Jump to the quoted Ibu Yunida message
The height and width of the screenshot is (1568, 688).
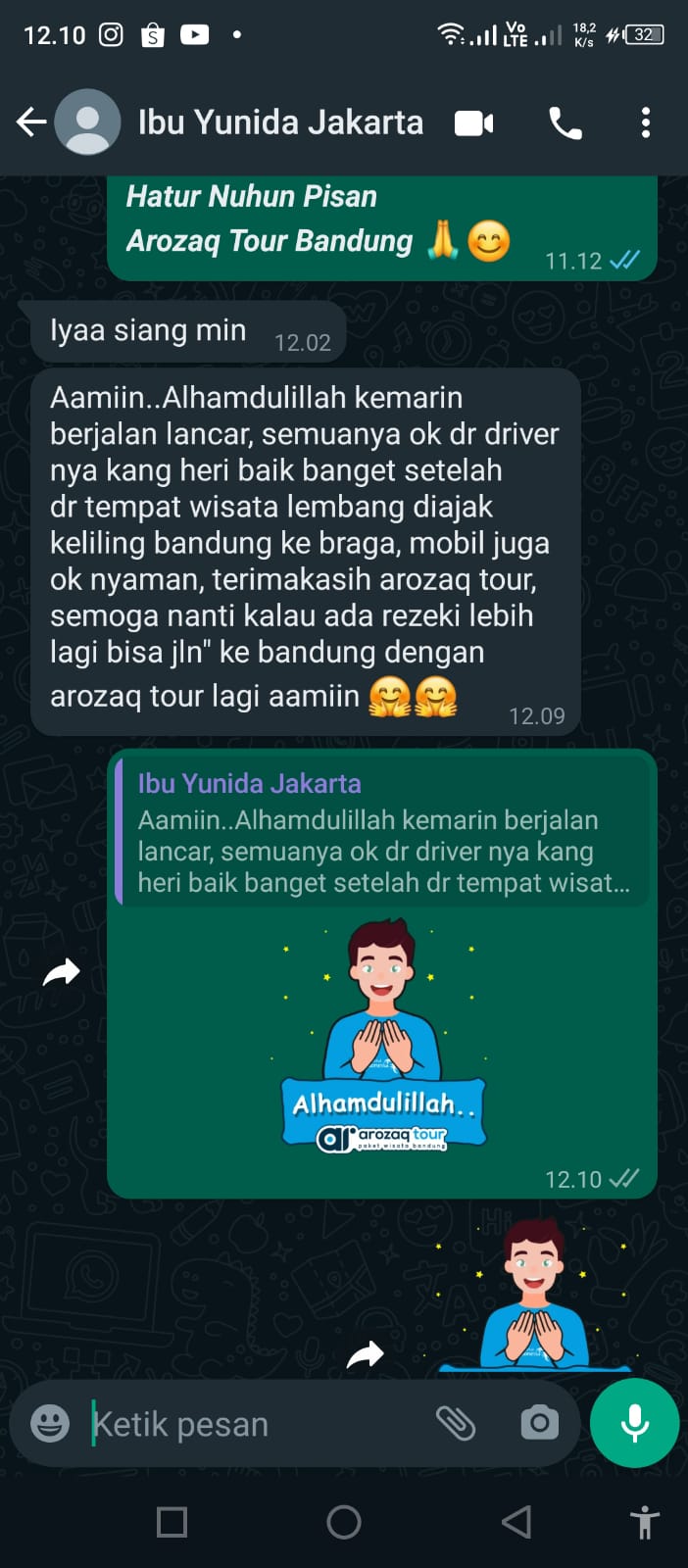coord(382,833)
